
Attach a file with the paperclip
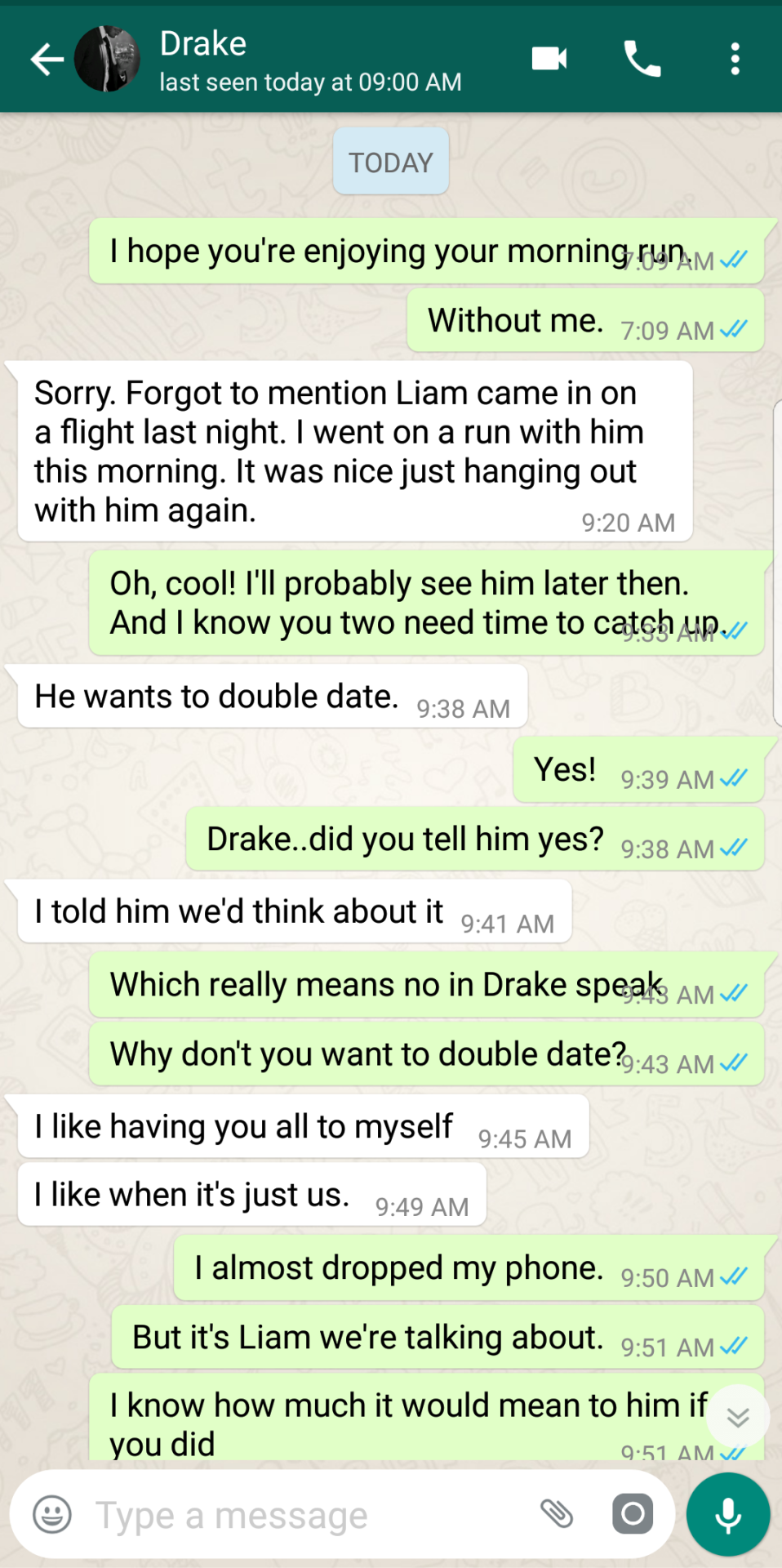point(557,1514)
